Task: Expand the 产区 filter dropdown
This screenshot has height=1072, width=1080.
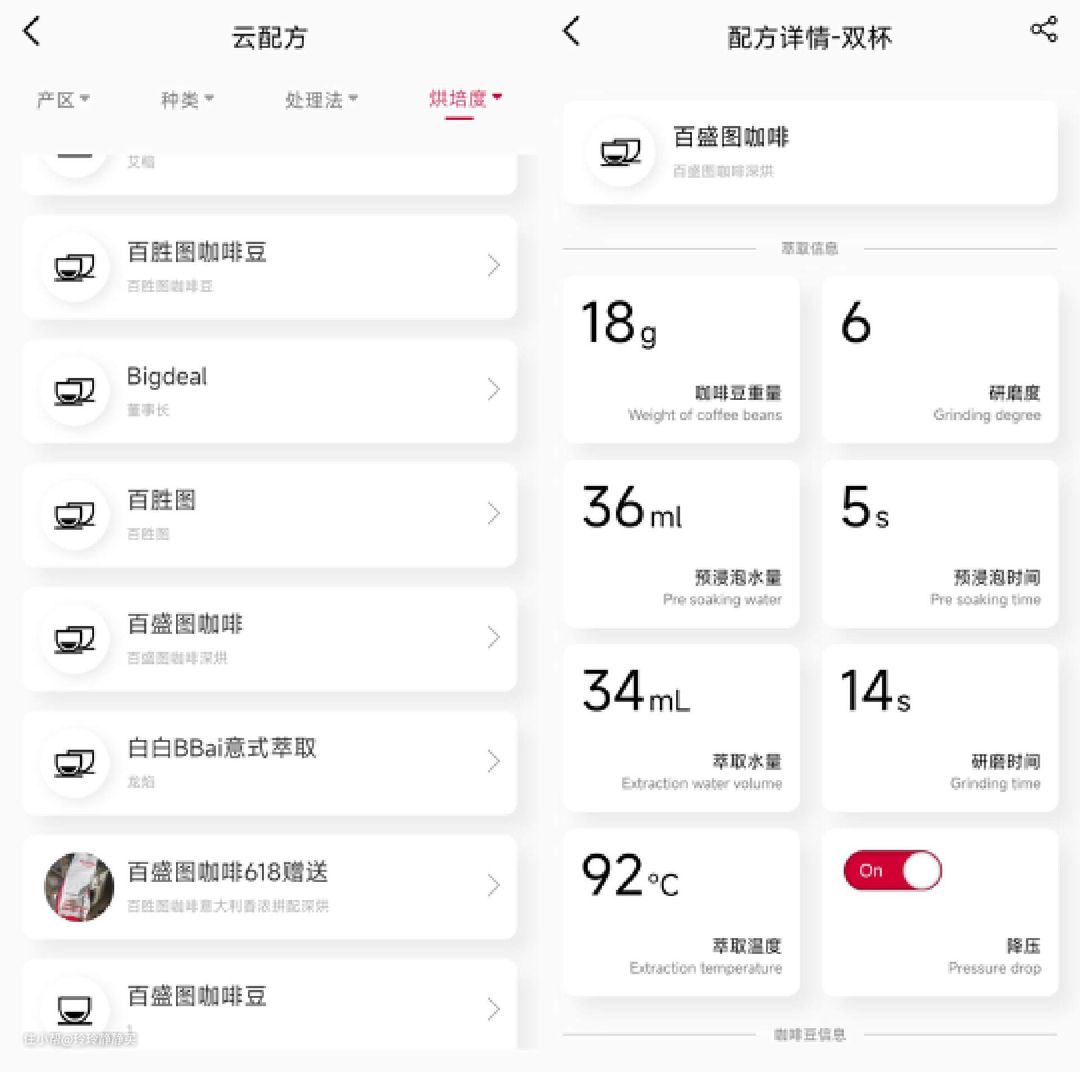Action: (x=63, y=99)
